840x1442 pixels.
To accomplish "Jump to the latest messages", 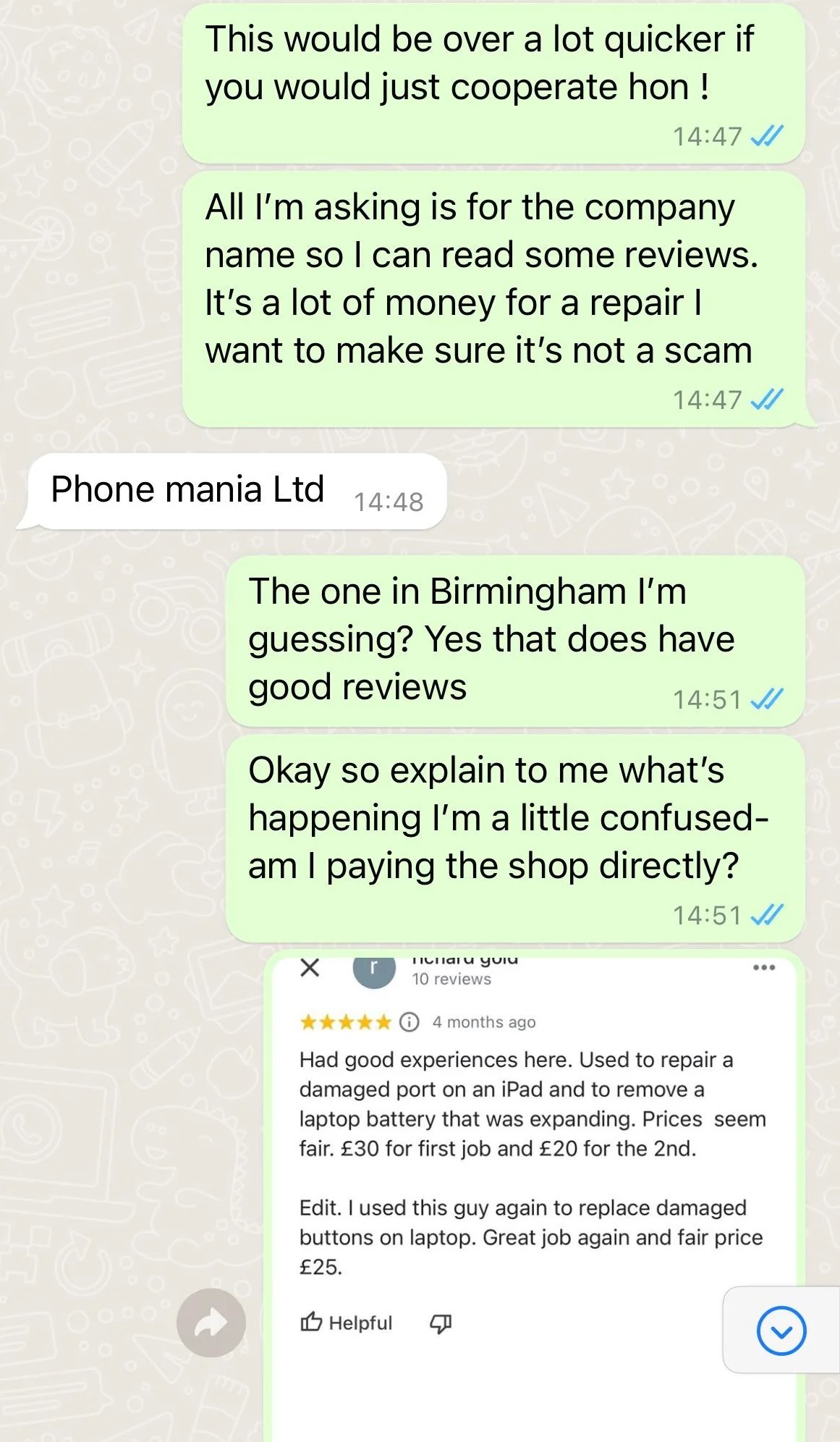I will pos(781,1330).
